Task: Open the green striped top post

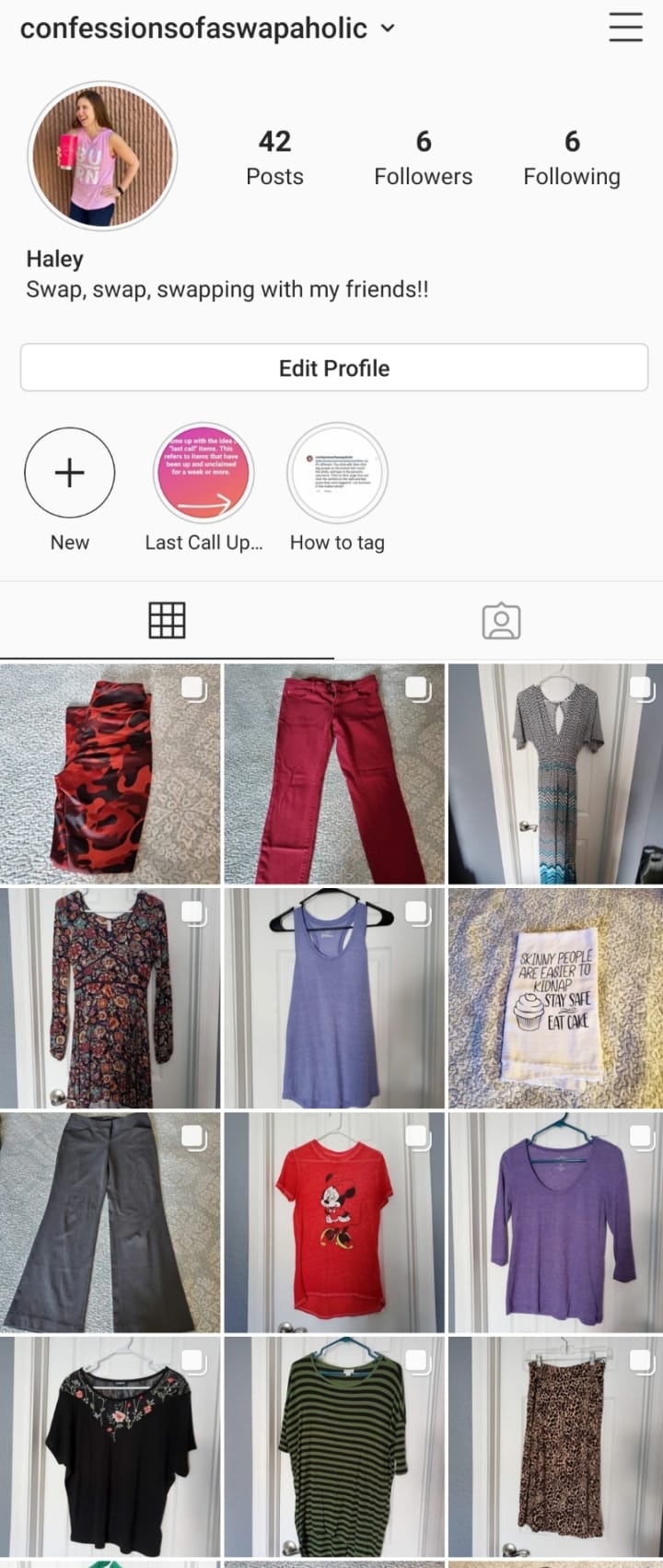Action: [x=333, y=1446]
